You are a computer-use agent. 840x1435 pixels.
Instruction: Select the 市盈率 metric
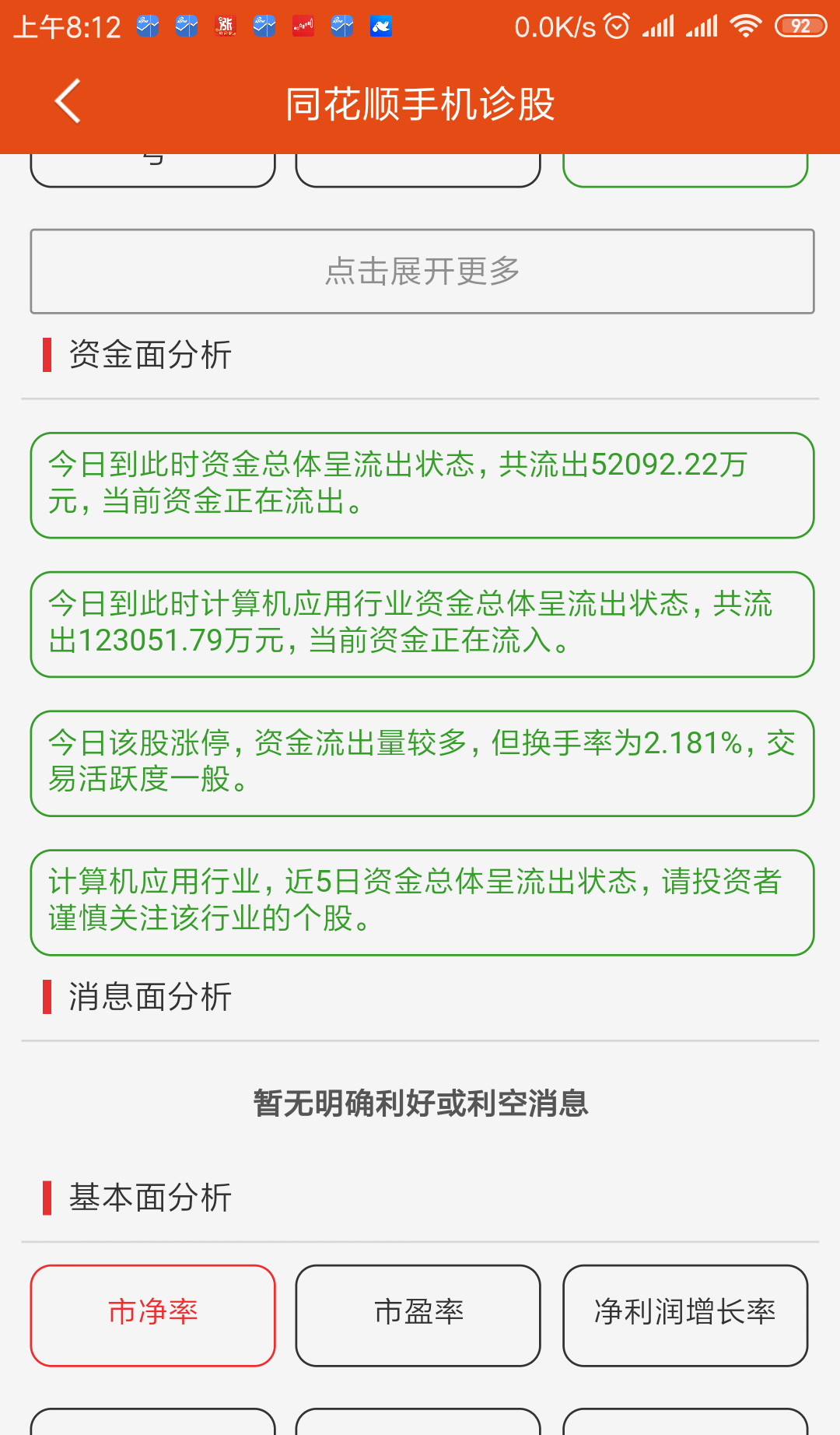[418, 1315]
